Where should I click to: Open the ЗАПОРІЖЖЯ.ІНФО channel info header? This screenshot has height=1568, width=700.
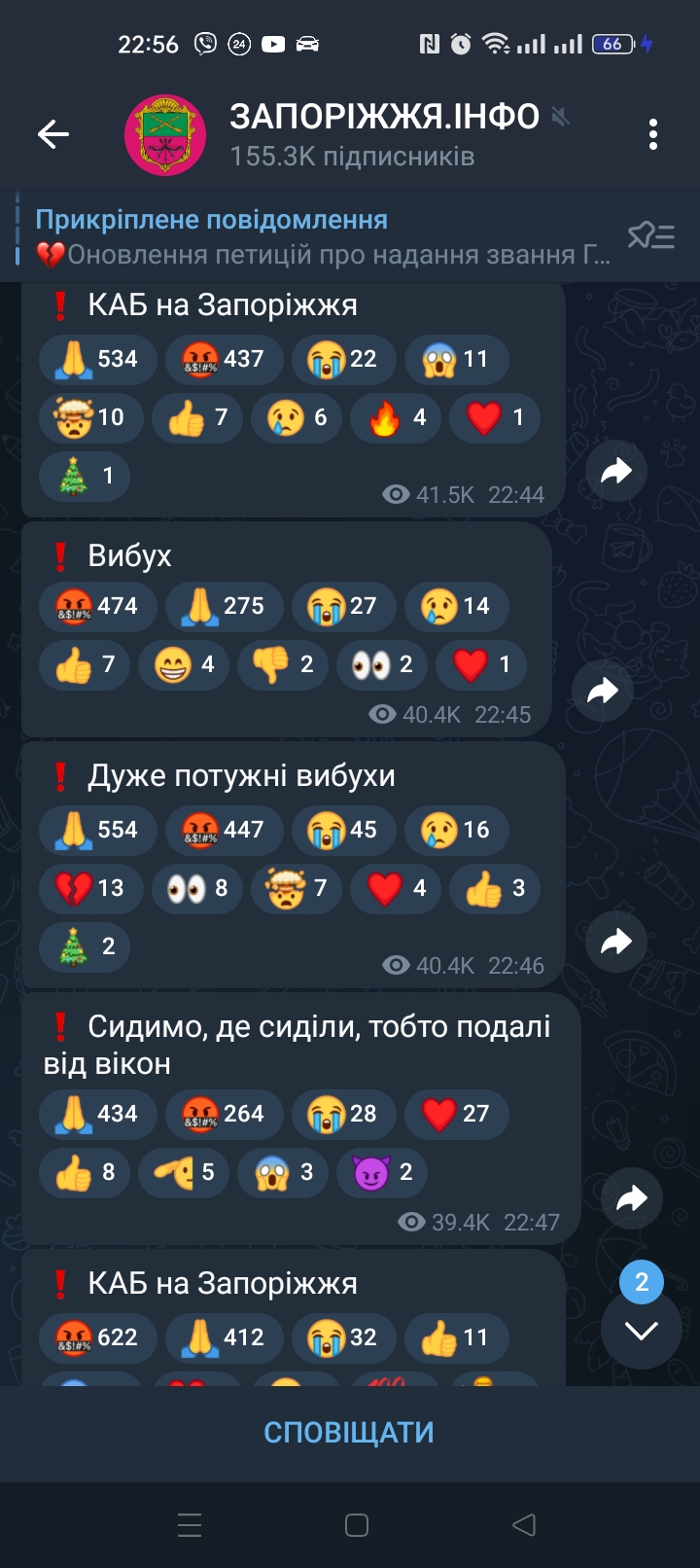click(x=350, y=134)
